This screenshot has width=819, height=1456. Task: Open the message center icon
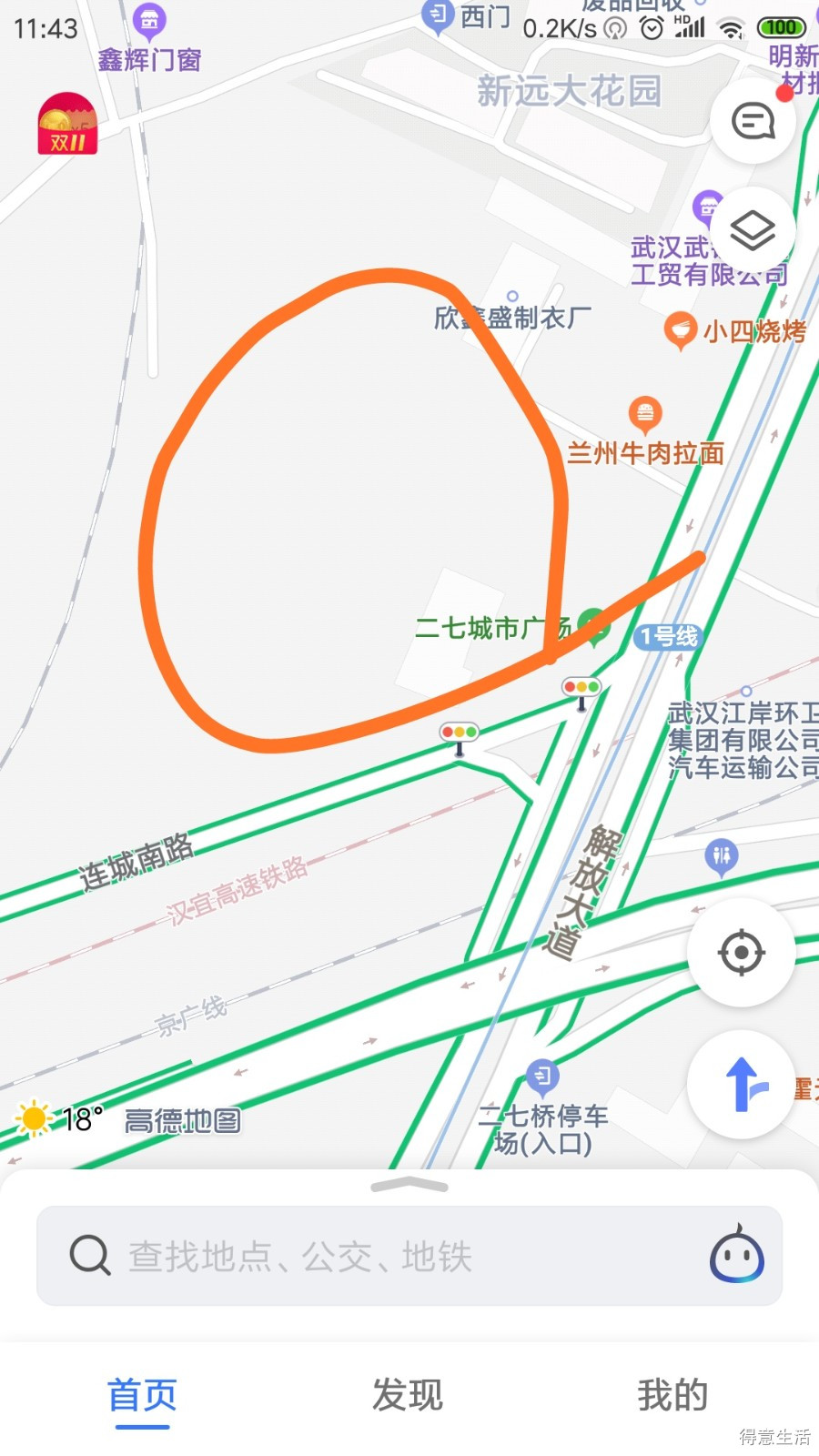tap(753, 121)
